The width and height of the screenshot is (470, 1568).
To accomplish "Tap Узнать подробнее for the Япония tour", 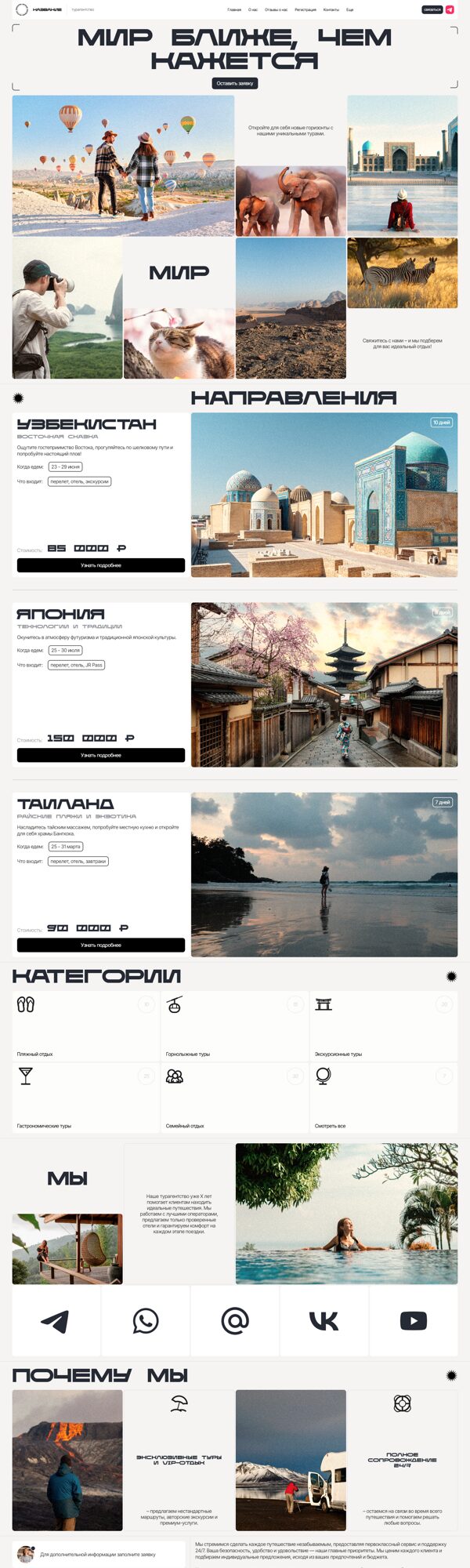I will pos(101,755).
